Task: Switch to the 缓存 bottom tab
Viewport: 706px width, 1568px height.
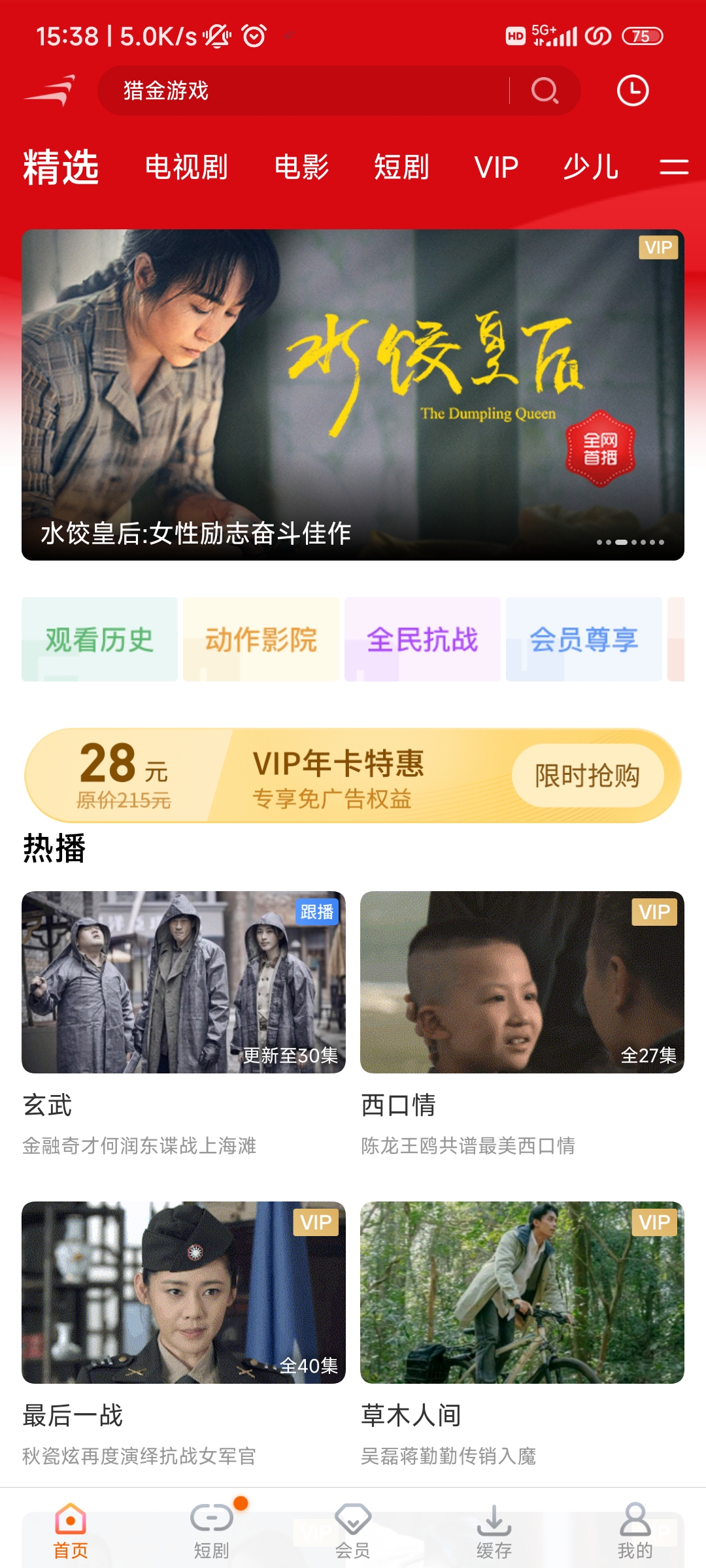Action: coord(494,1531)
